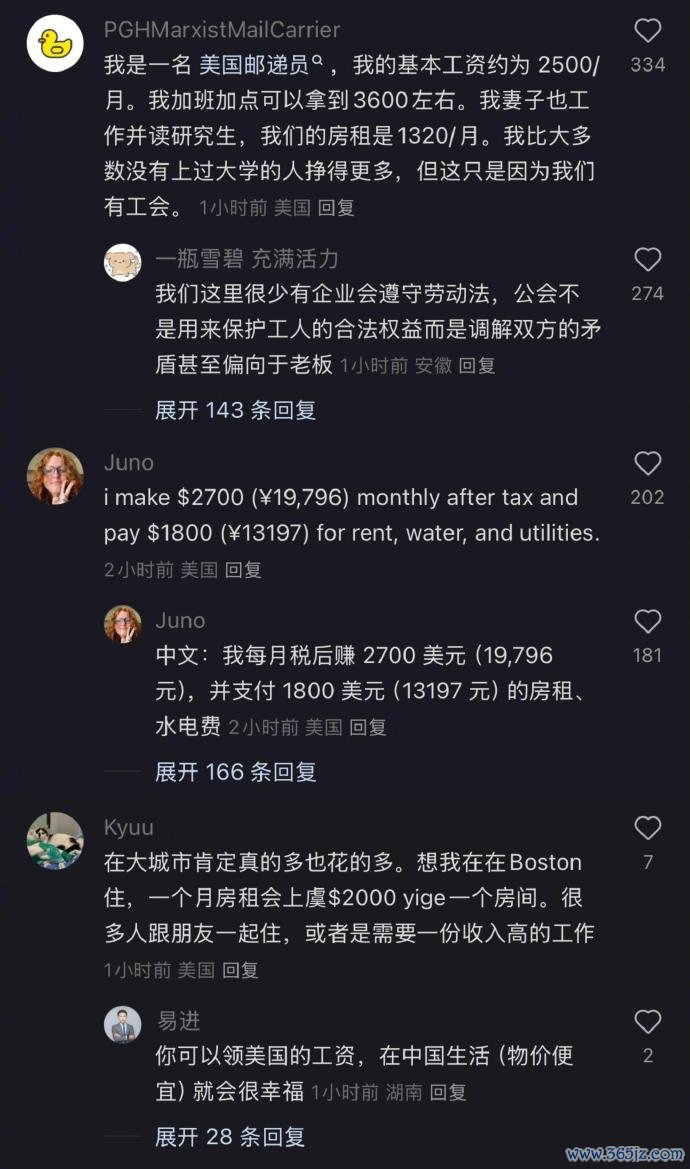Like 易进's reply
Image resolution: width=690 pixels, height=1169 pixels.
648,1021
